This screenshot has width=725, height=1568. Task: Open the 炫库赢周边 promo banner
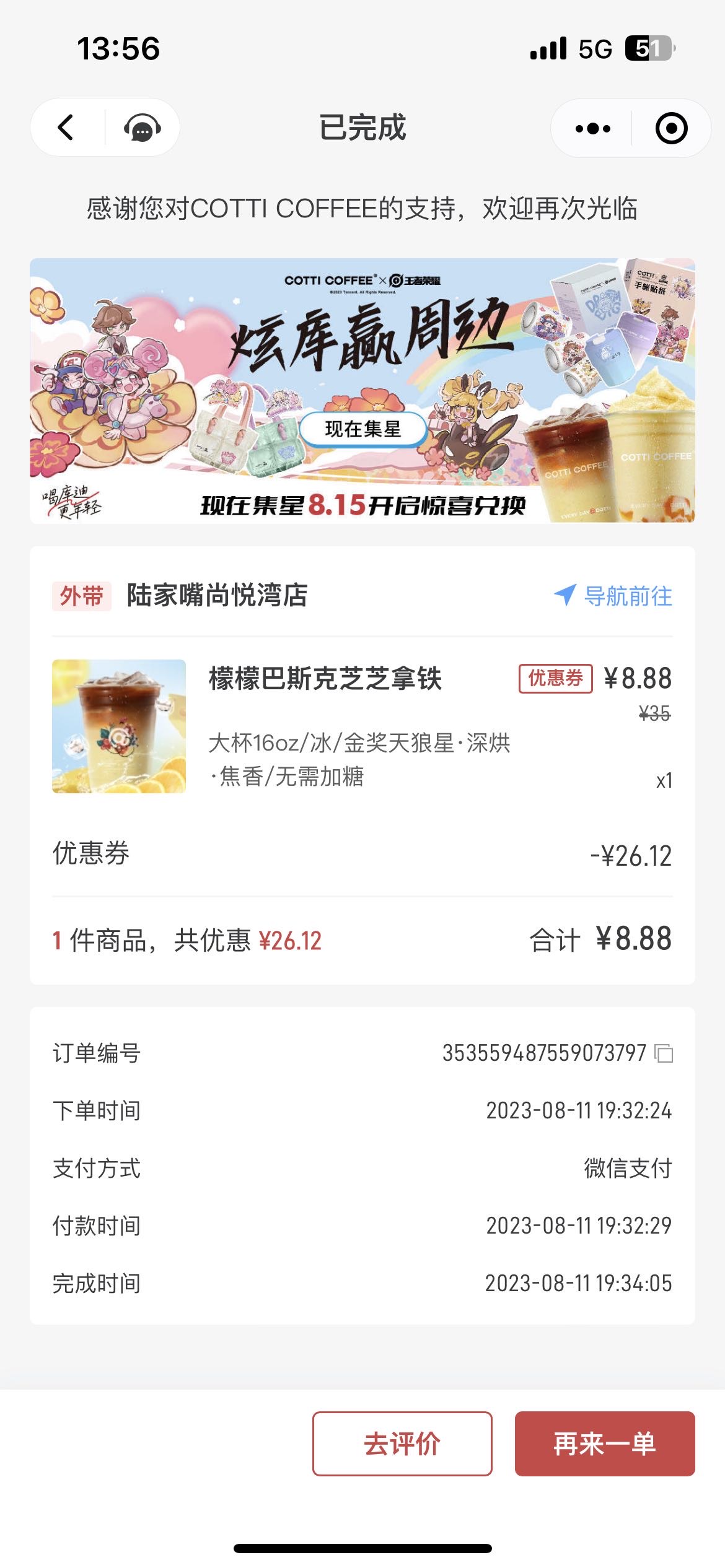(x=362, y=391)
